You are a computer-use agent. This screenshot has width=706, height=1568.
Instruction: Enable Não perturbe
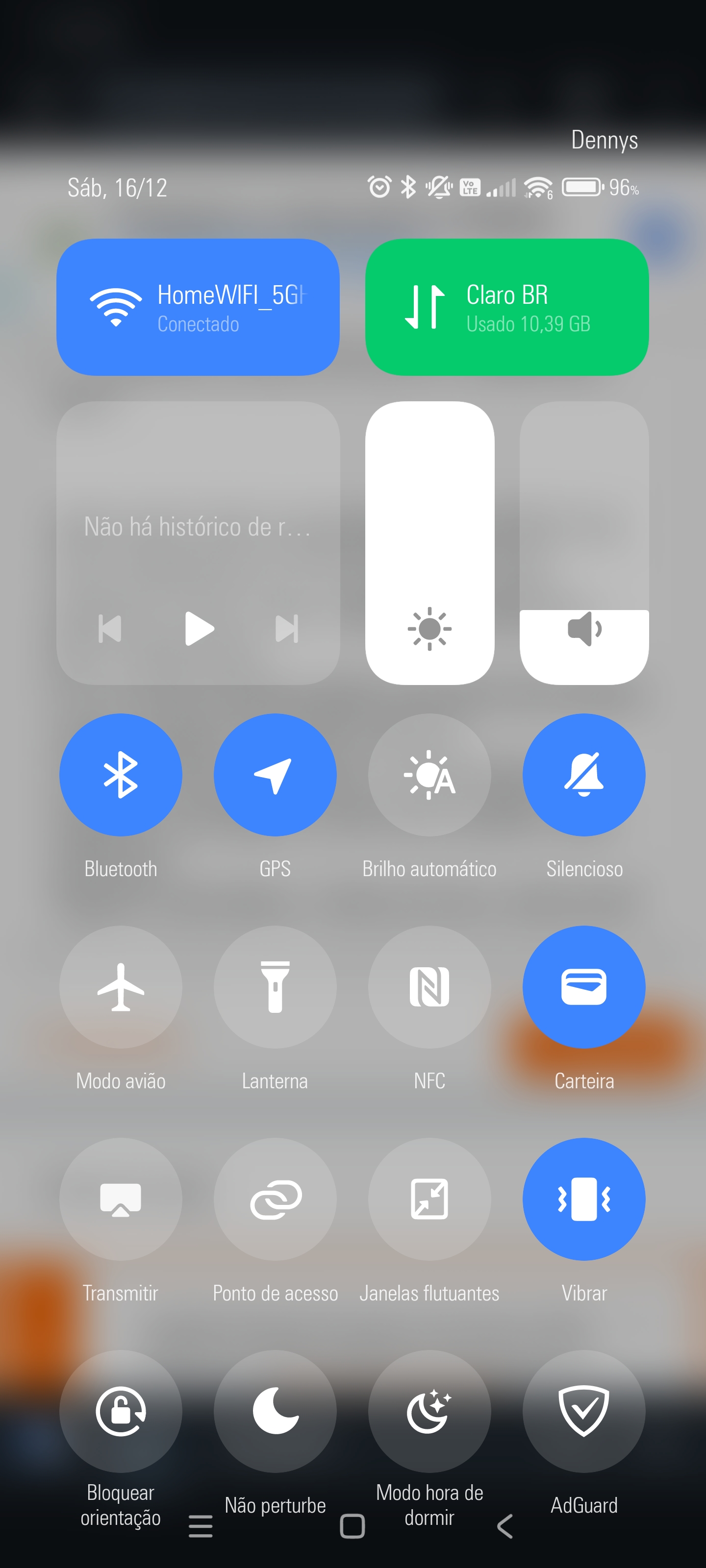click(276, 1411)
